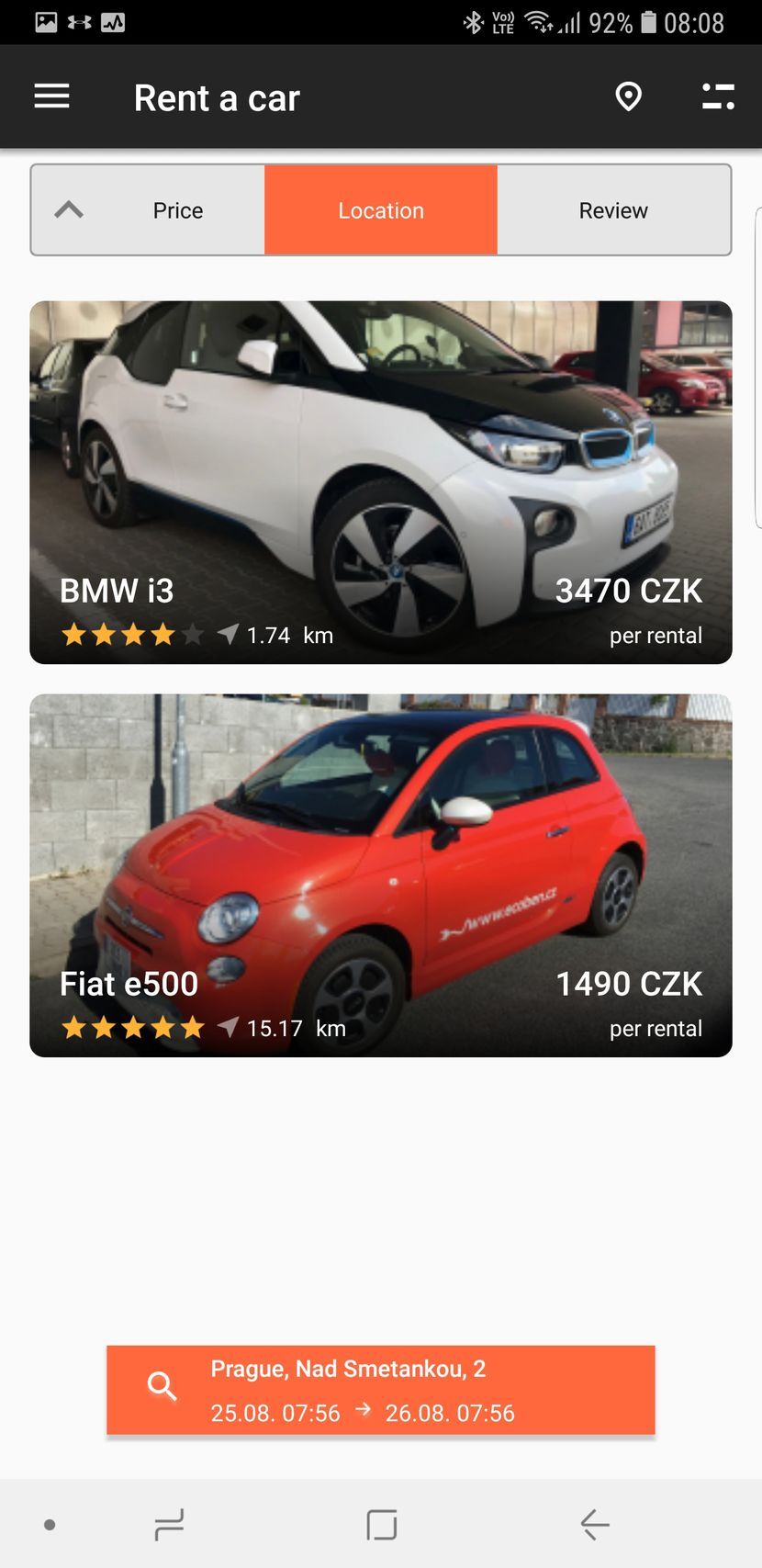Tap the Android recent apps icon
This screenshot has width=762, height=1568.
pyautogui.click(x=170, y=1524)
